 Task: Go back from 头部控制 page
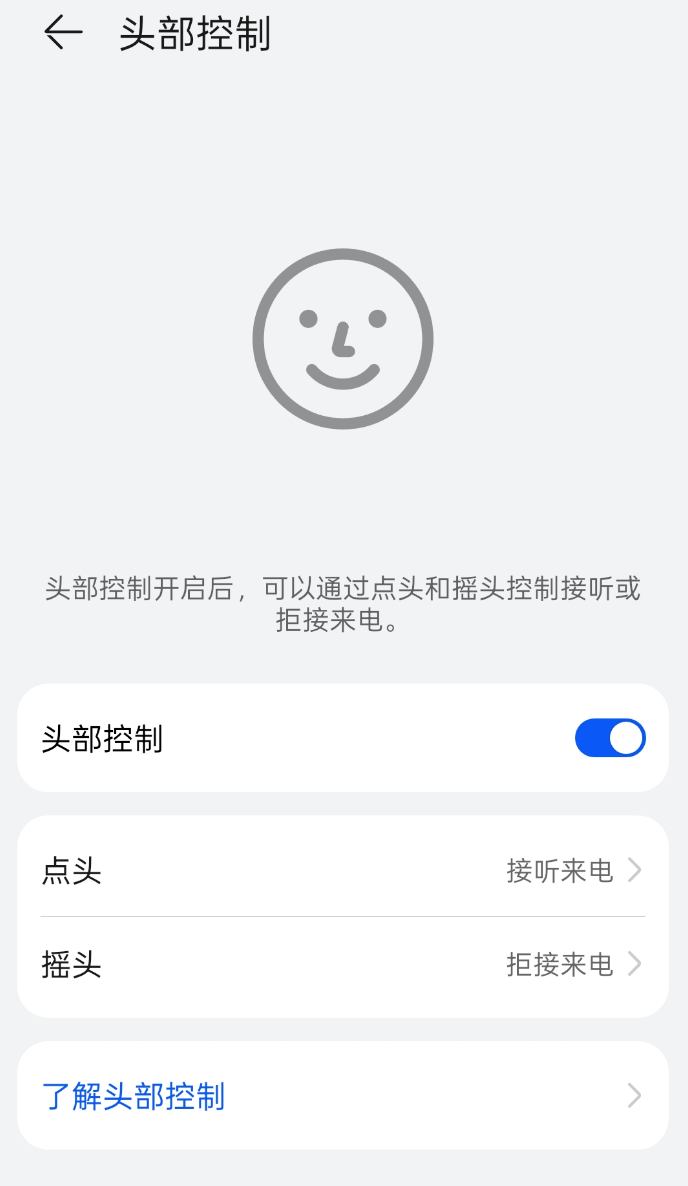(62, 33)
